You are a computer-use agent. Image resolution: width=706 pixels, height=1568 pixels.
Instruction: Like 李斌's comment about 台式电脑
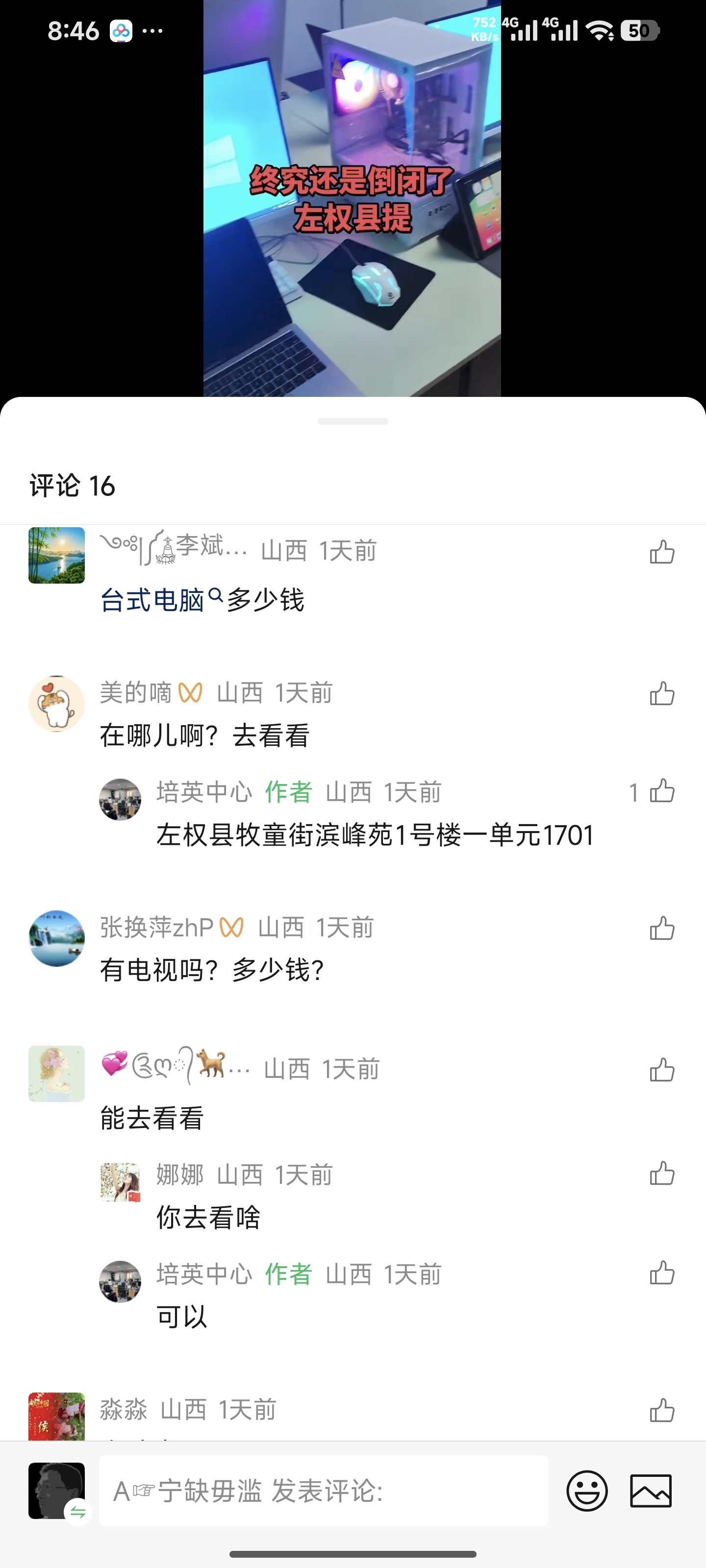(x=661, y=551)
